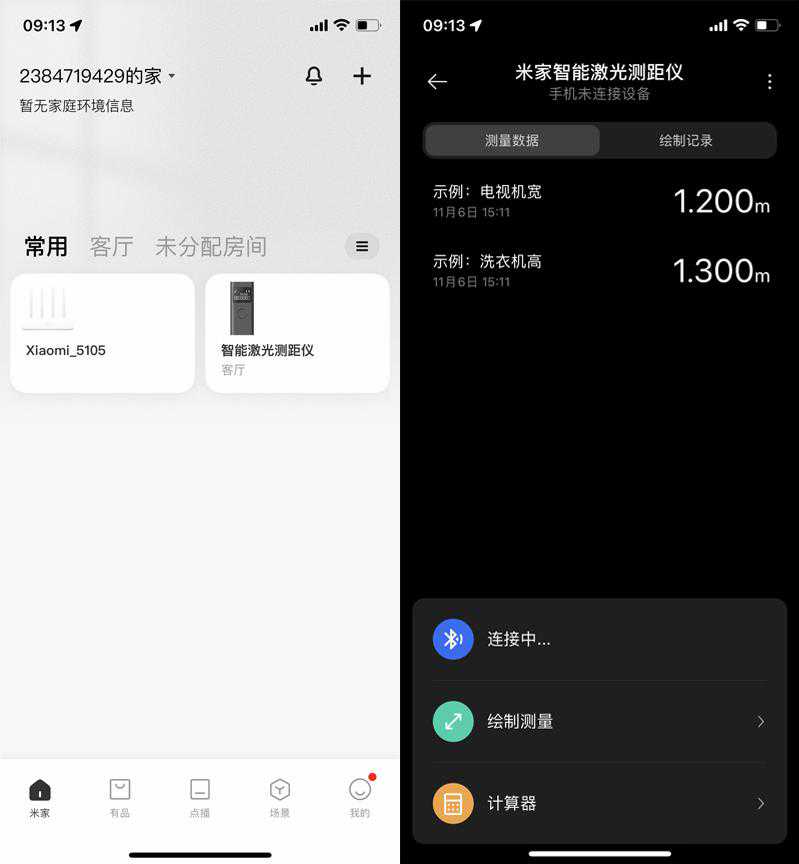Go to the 点播 bottom tab
The height and width of the screenshot is (864, 799).
tap(199, 798)
